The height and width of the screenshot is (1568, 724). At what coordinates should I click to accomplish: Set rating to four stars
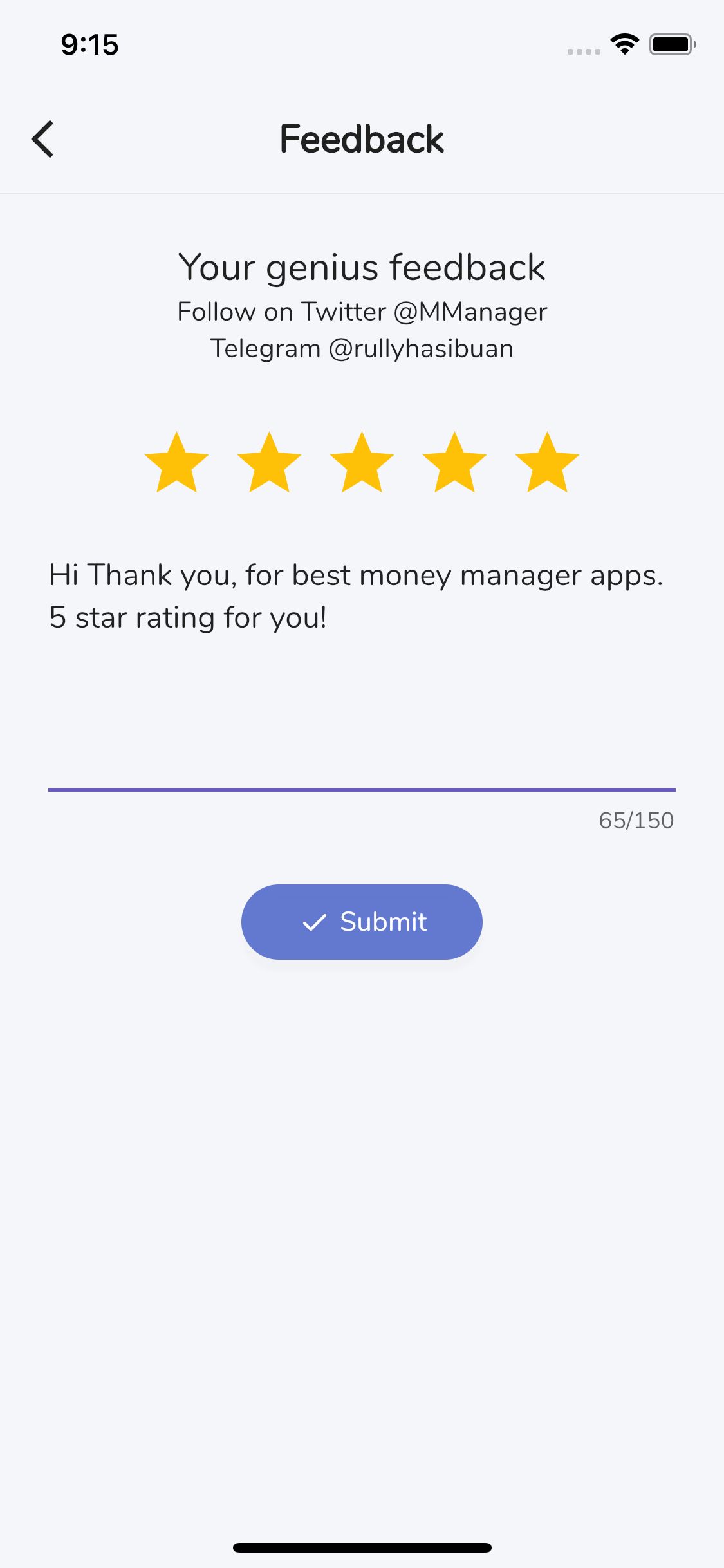click(454, 463)
